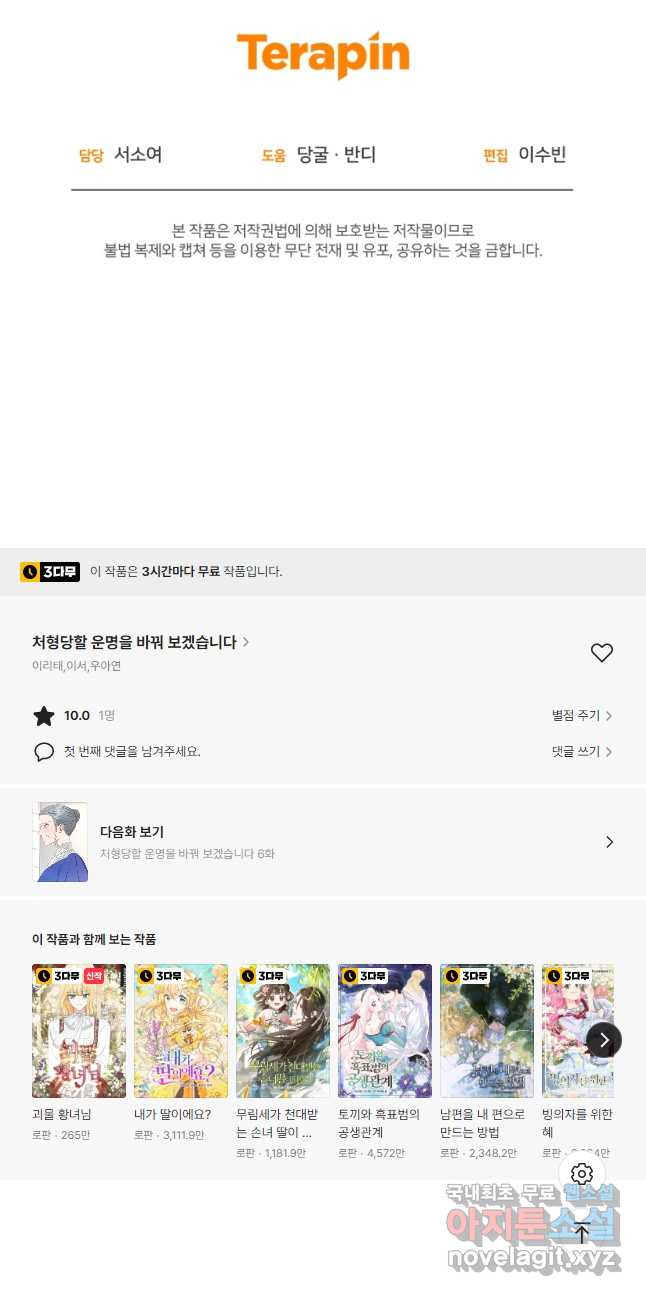Open title 처형당할 운명을 바꿔 보겠습니다
The height and width of the screenshot is (1296, 646).
pos(140,642)
